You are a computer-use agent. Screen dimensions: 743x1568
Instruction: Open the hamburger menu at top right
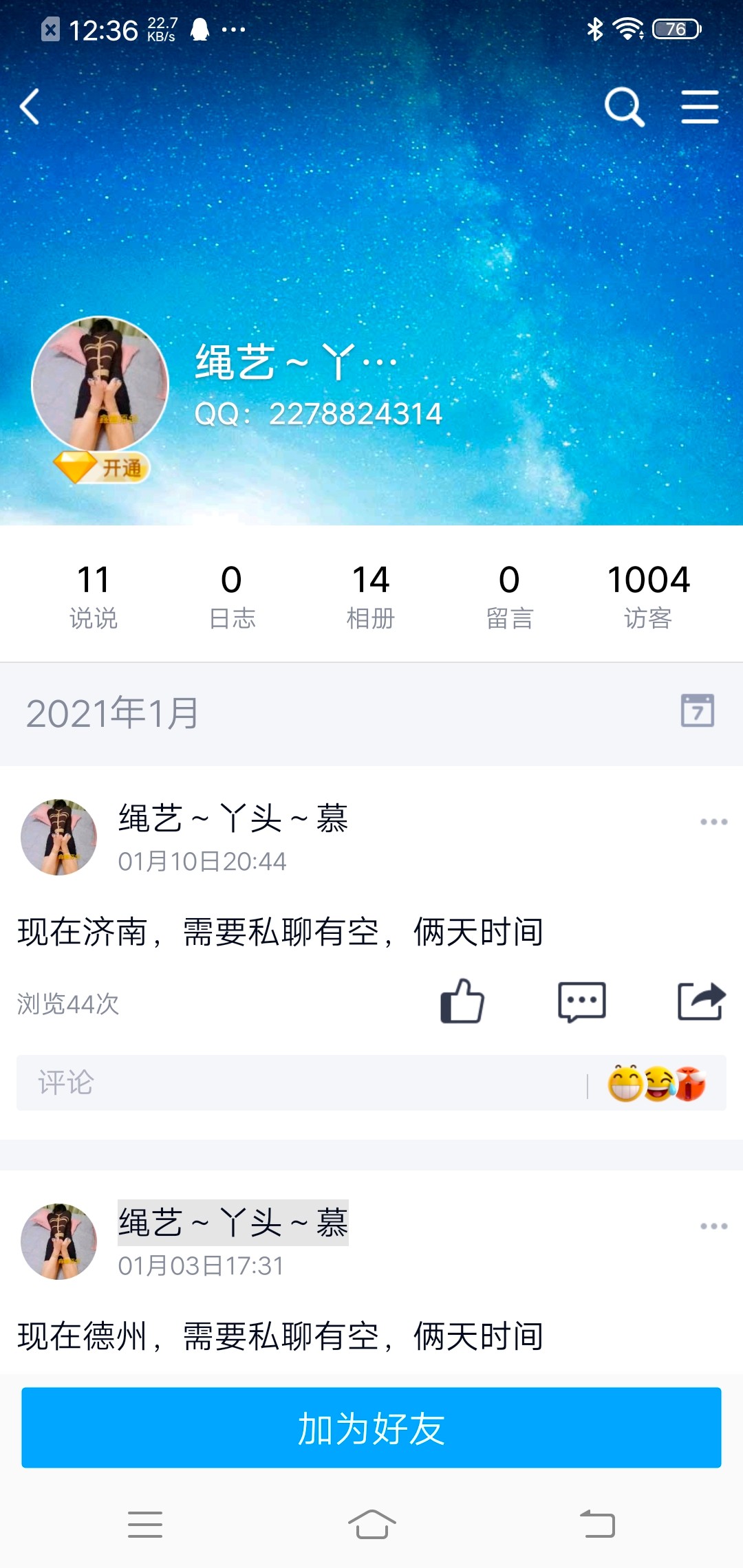coord(700,107)
